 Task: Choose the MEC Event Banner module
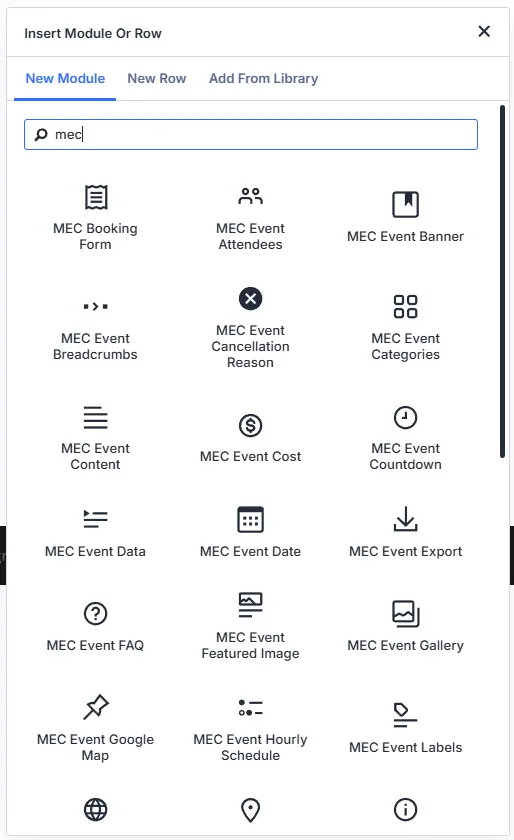pyautogui.click(x=405, y=218)
